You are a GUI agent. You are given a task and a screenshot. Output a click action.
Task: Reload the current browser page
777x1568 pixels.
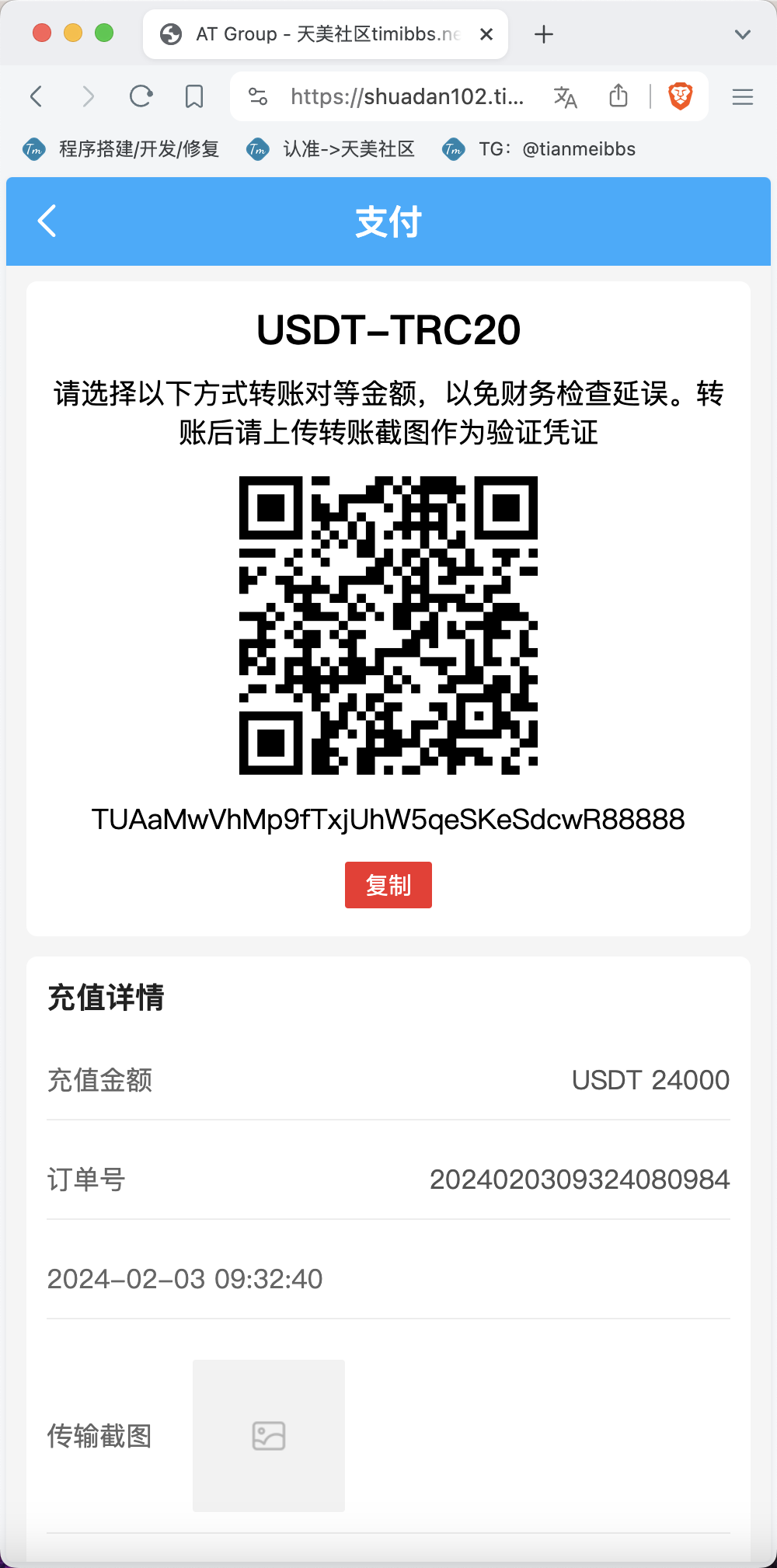(141, 96)
